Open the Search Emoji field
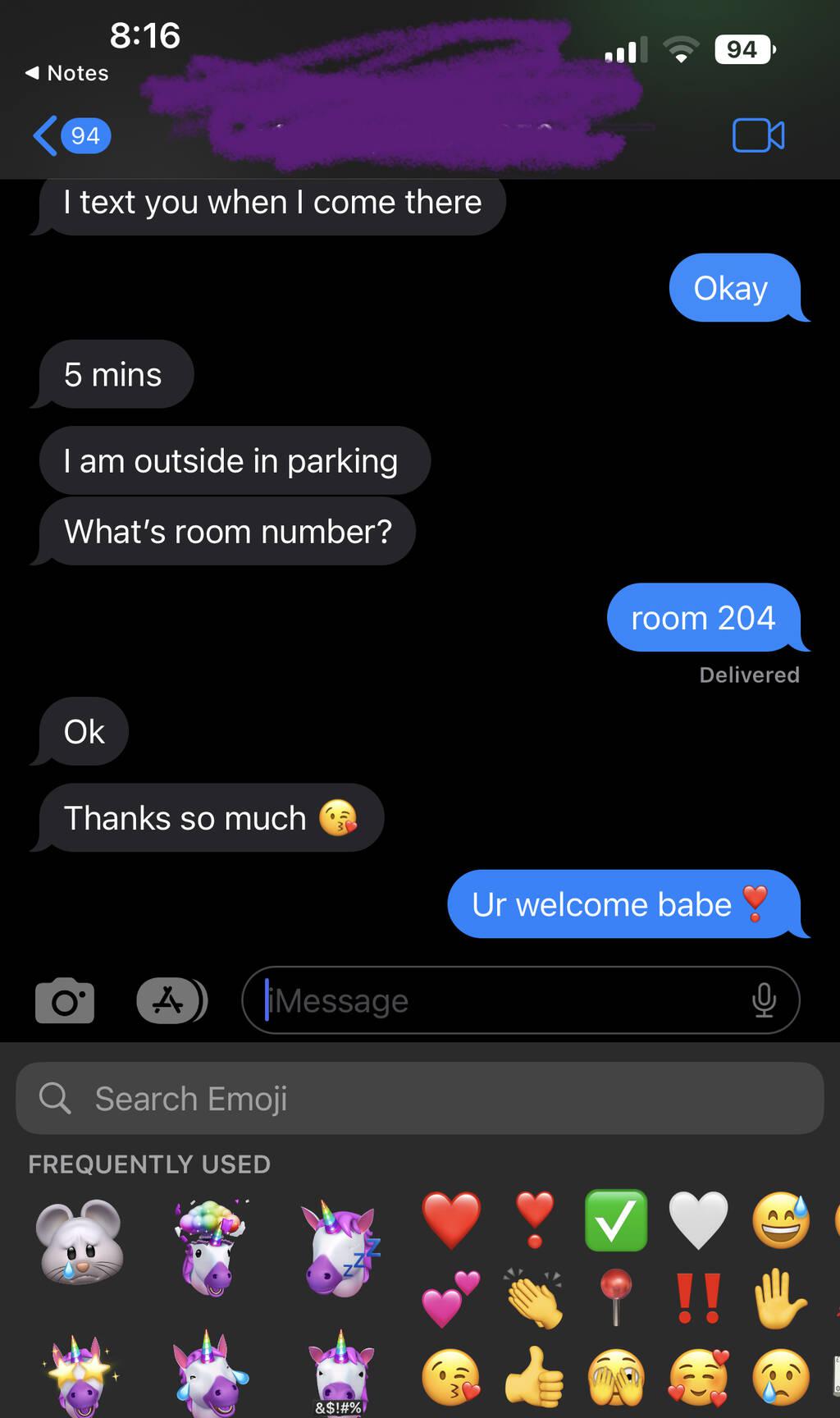 [x=419, y=1099]
